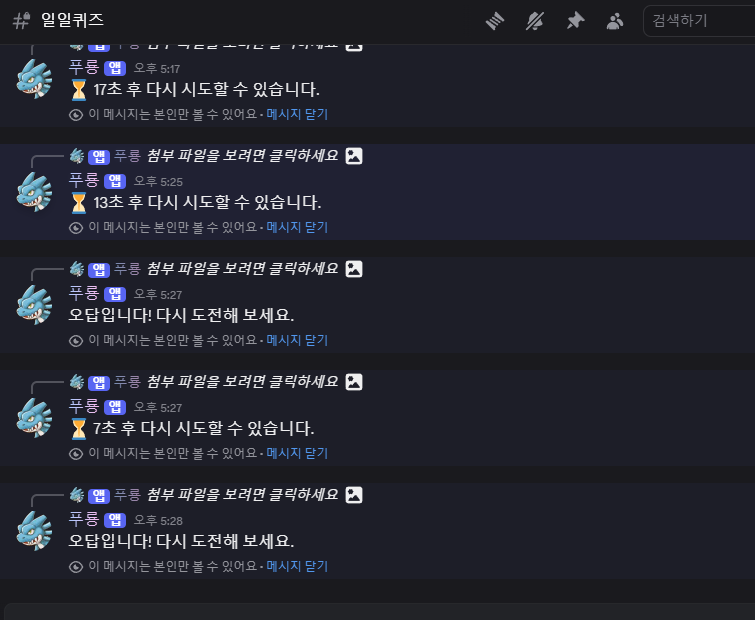The width and height of the screenshot is (755, 620).
Task: Dismiss the 오후 5:28 오답입니다 message
Action: click(x=296, y=566)
